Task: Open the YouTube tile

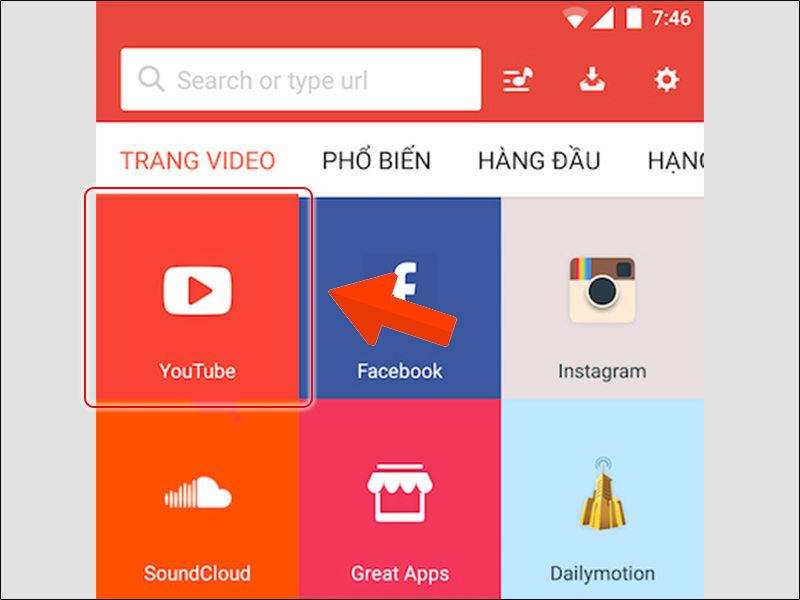Action: [198, 300]
